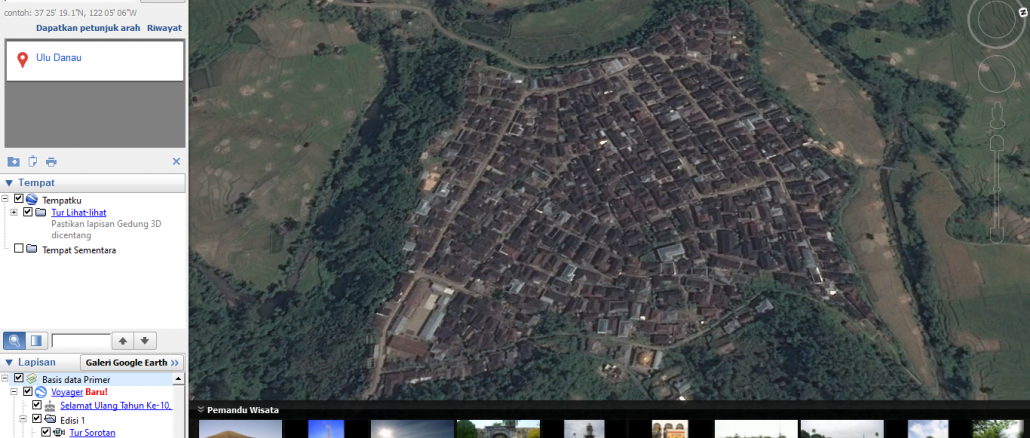This screenshot has height=438, width=1030.
Task: Close the search results panel
Action: 176,161
